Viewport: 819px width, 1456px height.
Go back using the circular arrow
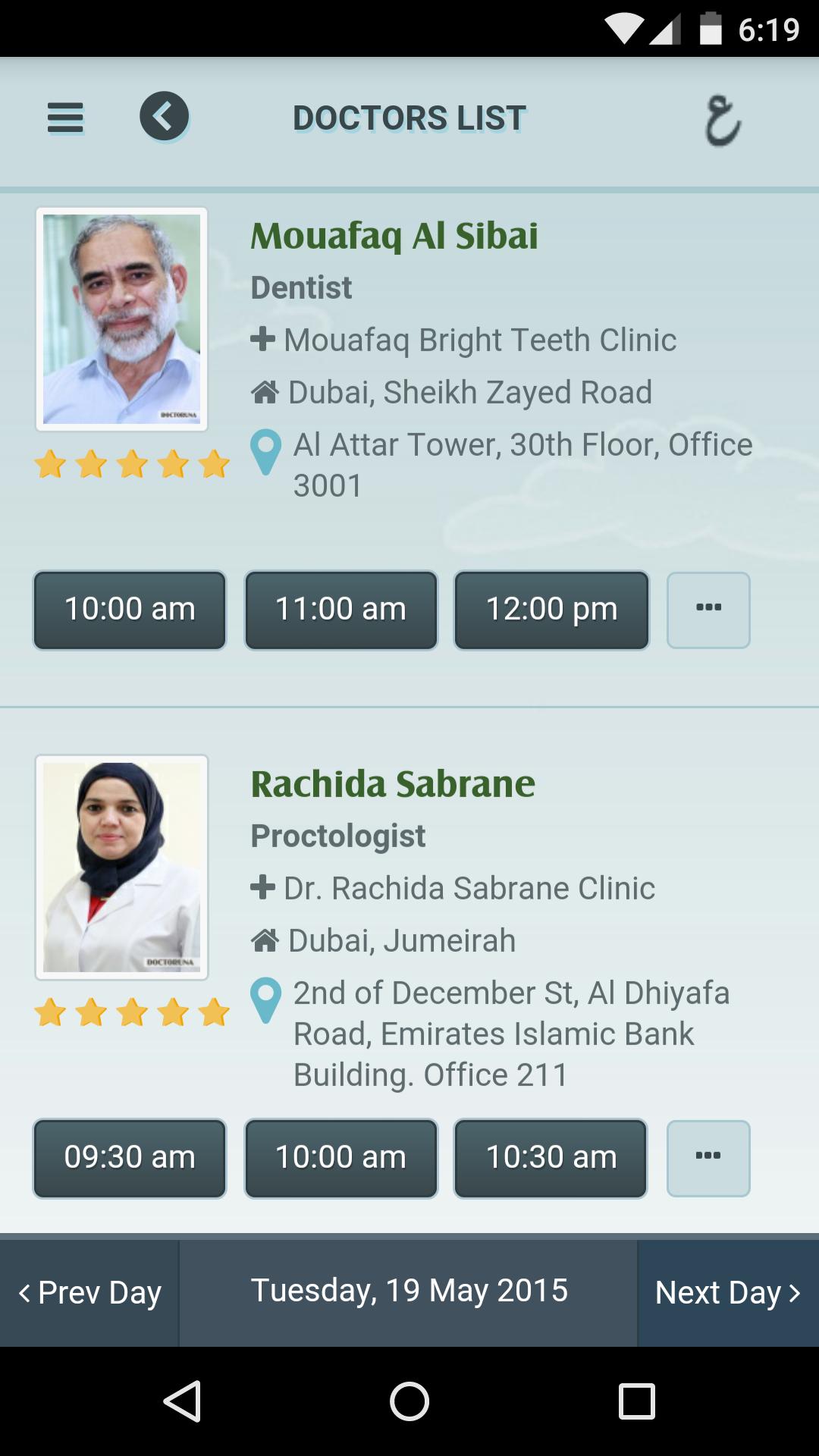click(x=164, y=117)
